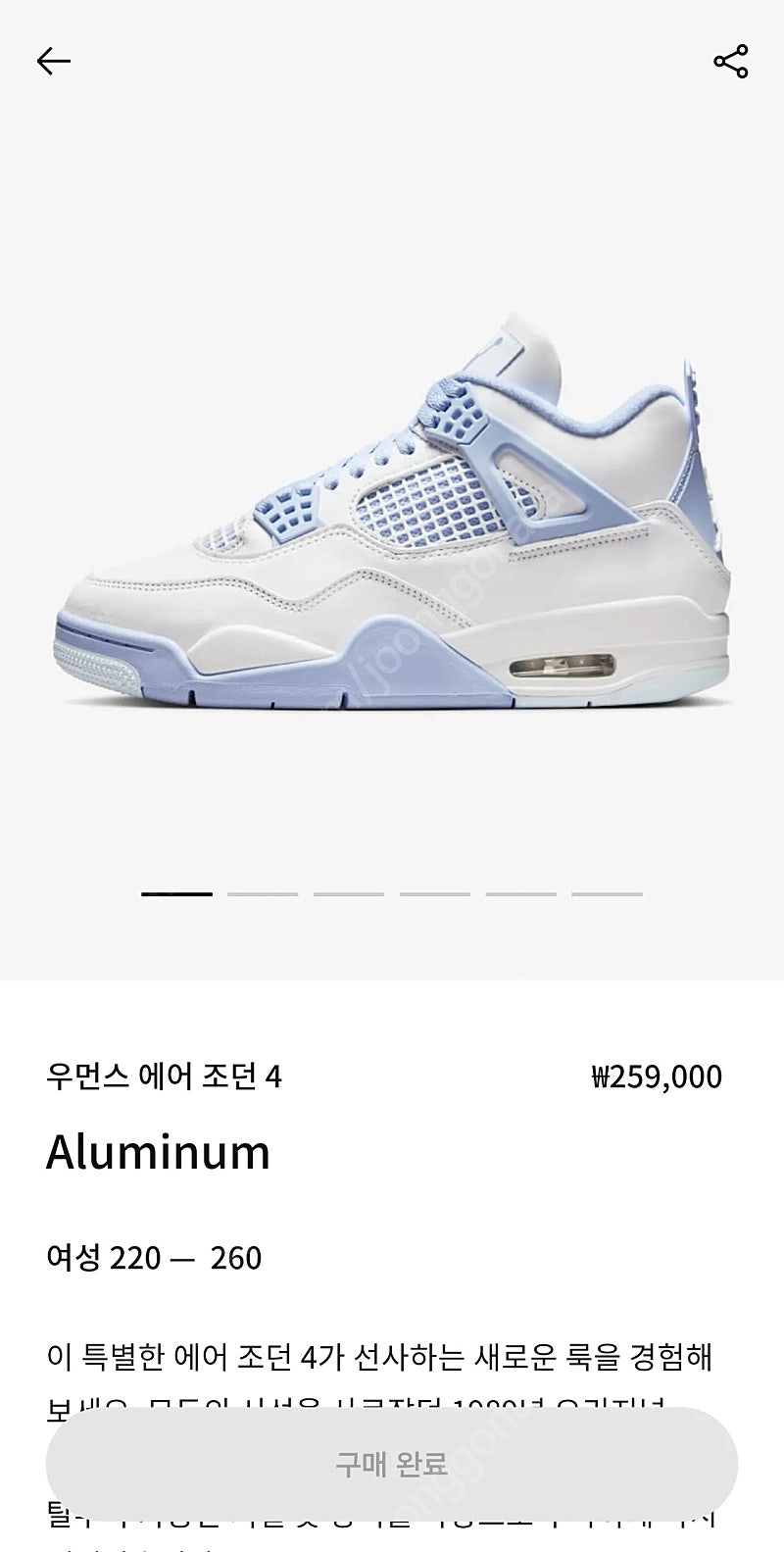Share this Air Jordan 4 product
This screenshot has width=784, height=1552.
(x=730, y=62)
